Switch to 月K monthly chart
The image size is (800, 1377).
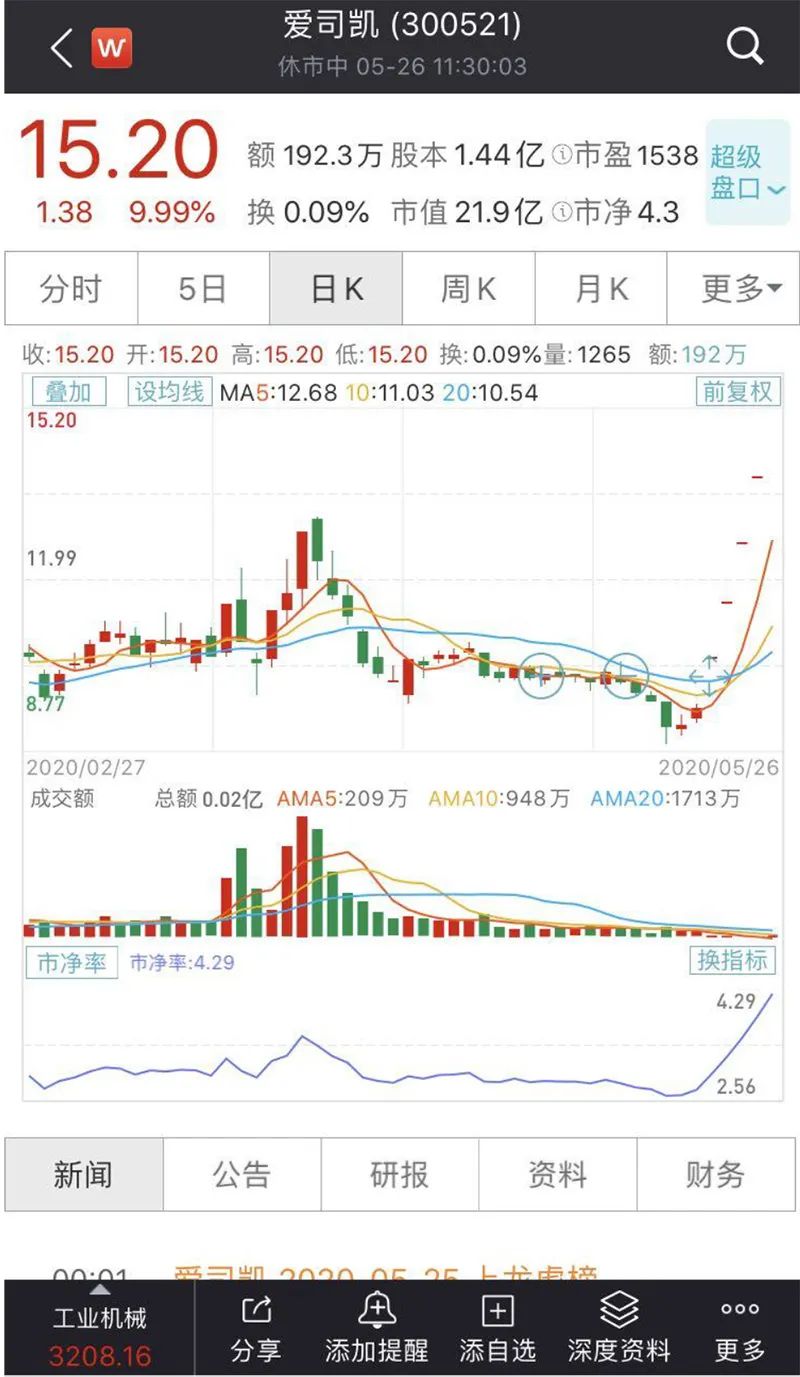click(x=601, y=289)
